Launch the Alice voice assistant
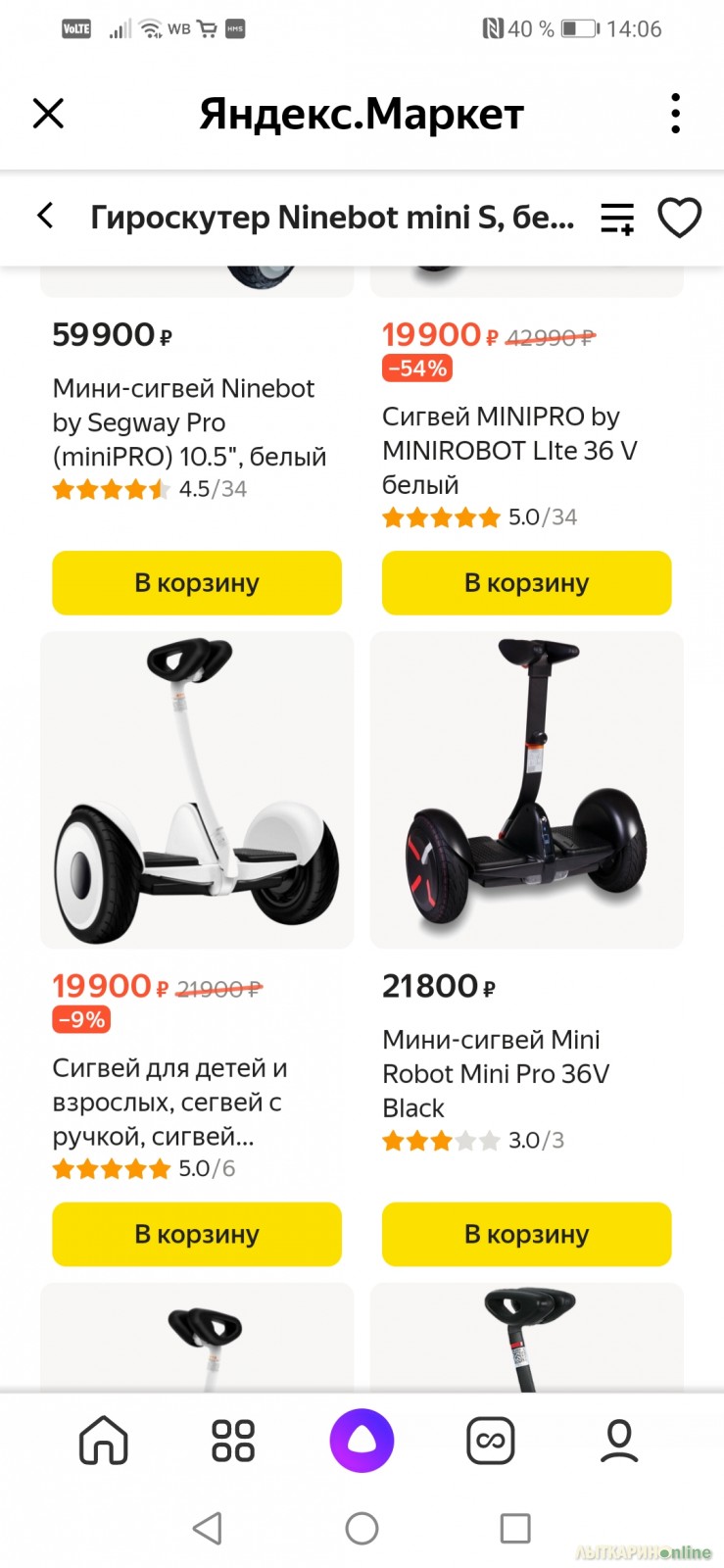The height and width of the screenshot is (1568, 724). [362, 1441]
